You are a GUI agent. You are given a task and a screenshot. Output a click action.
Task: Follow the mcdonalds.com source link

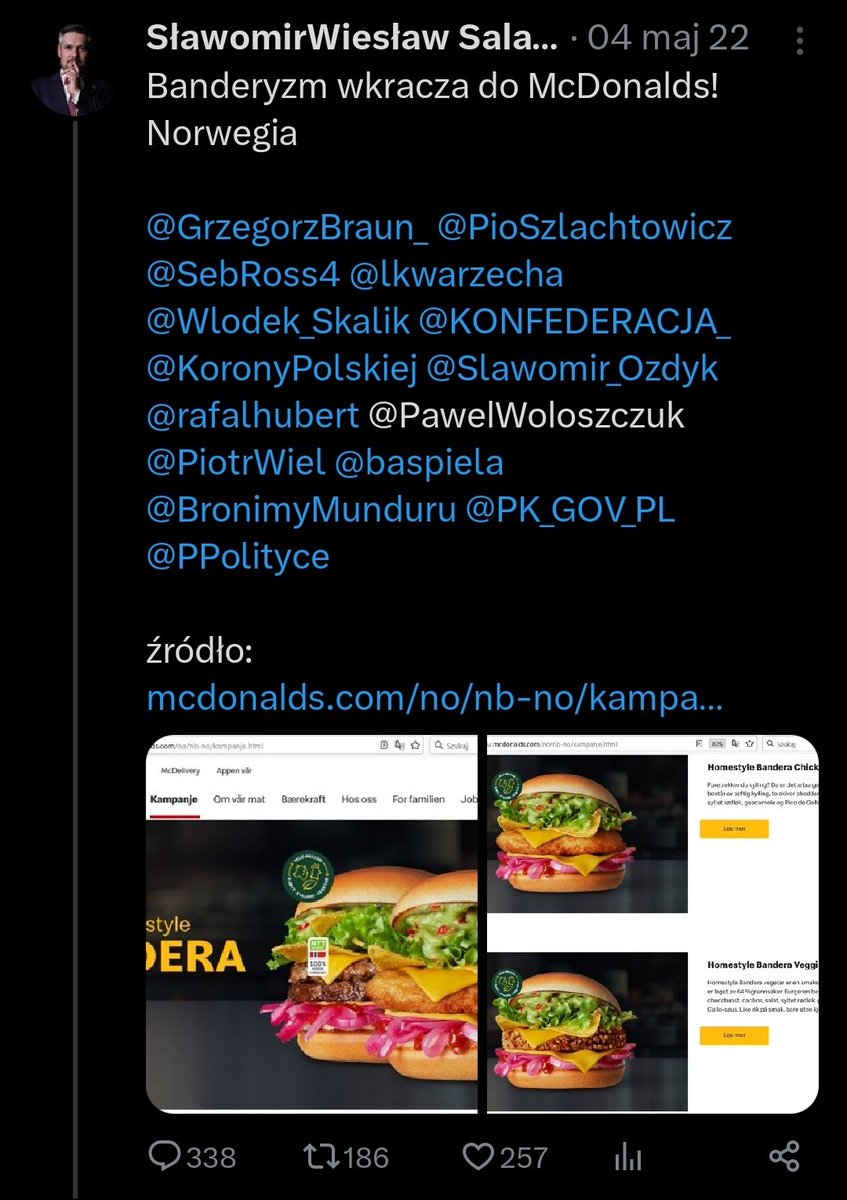433,698
